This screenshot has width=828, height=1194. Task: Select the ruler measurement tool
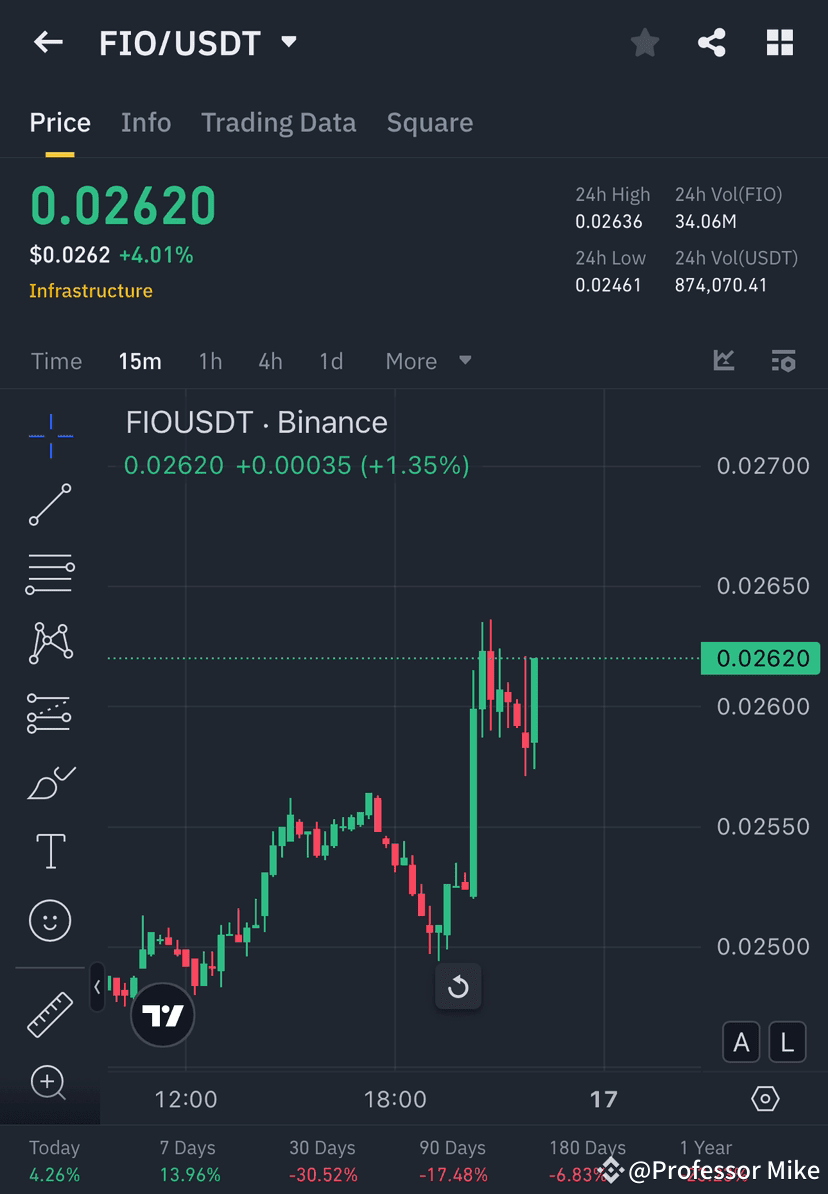point(50,1013)
